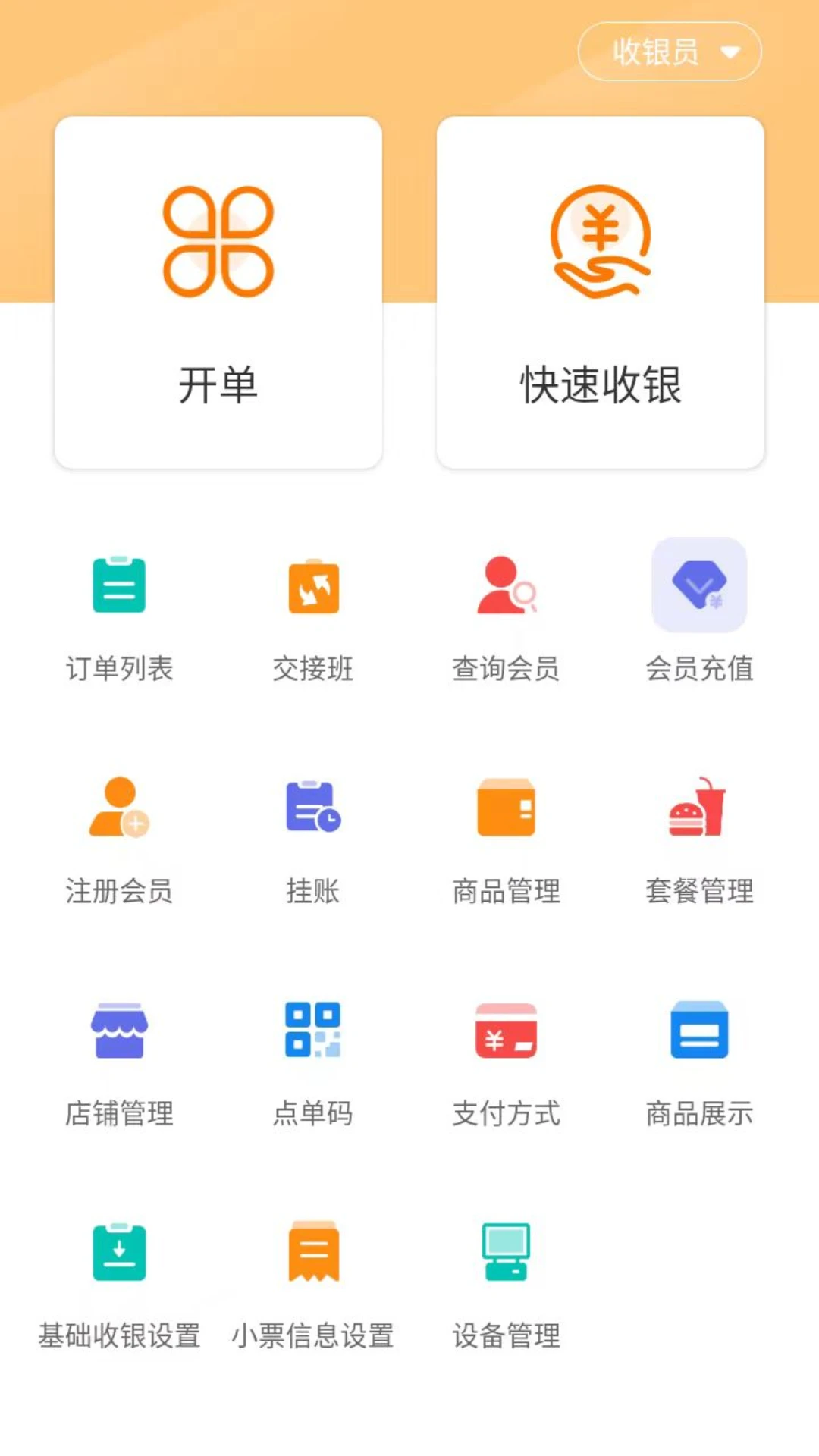
Task: Expand the 收银员 cashier role dropdown
Action: [667, 51]
